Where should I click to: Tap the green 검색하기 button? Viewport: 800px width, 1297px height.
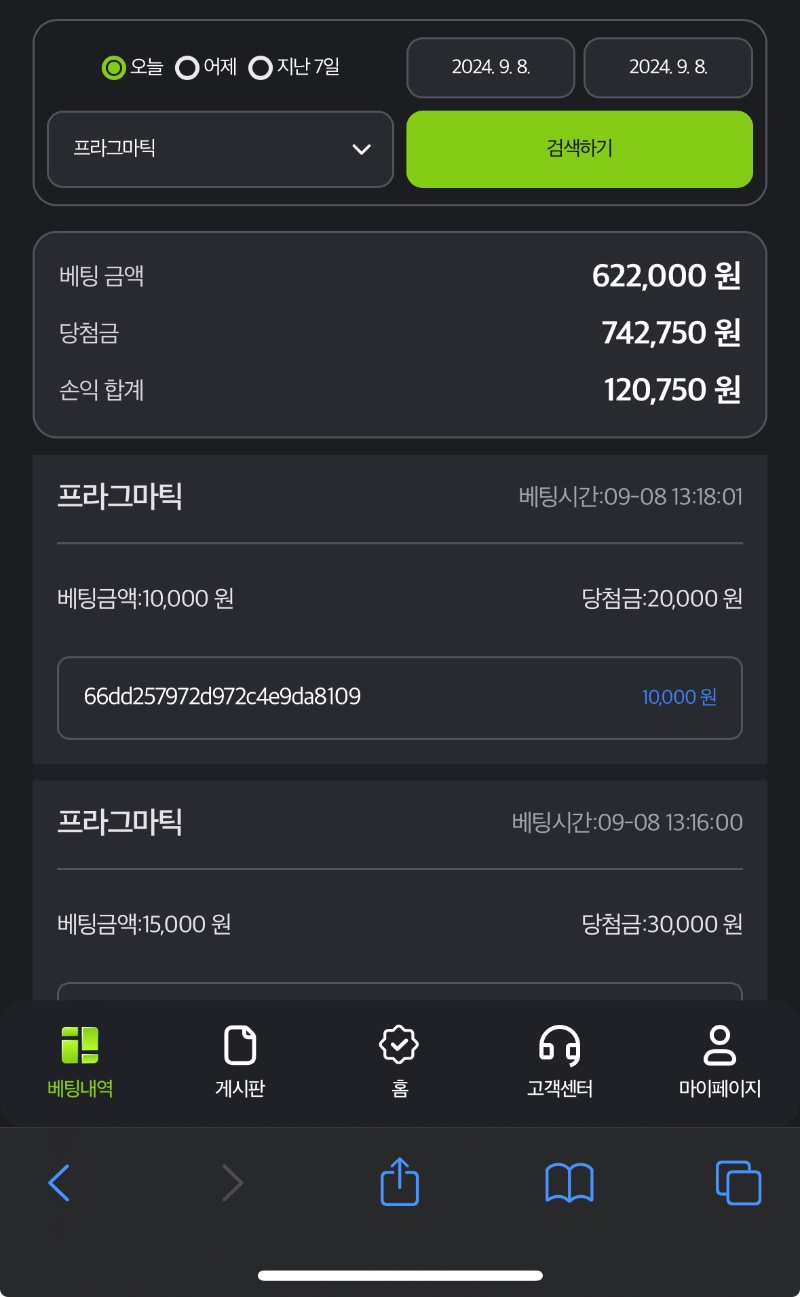tap(579, 149)
